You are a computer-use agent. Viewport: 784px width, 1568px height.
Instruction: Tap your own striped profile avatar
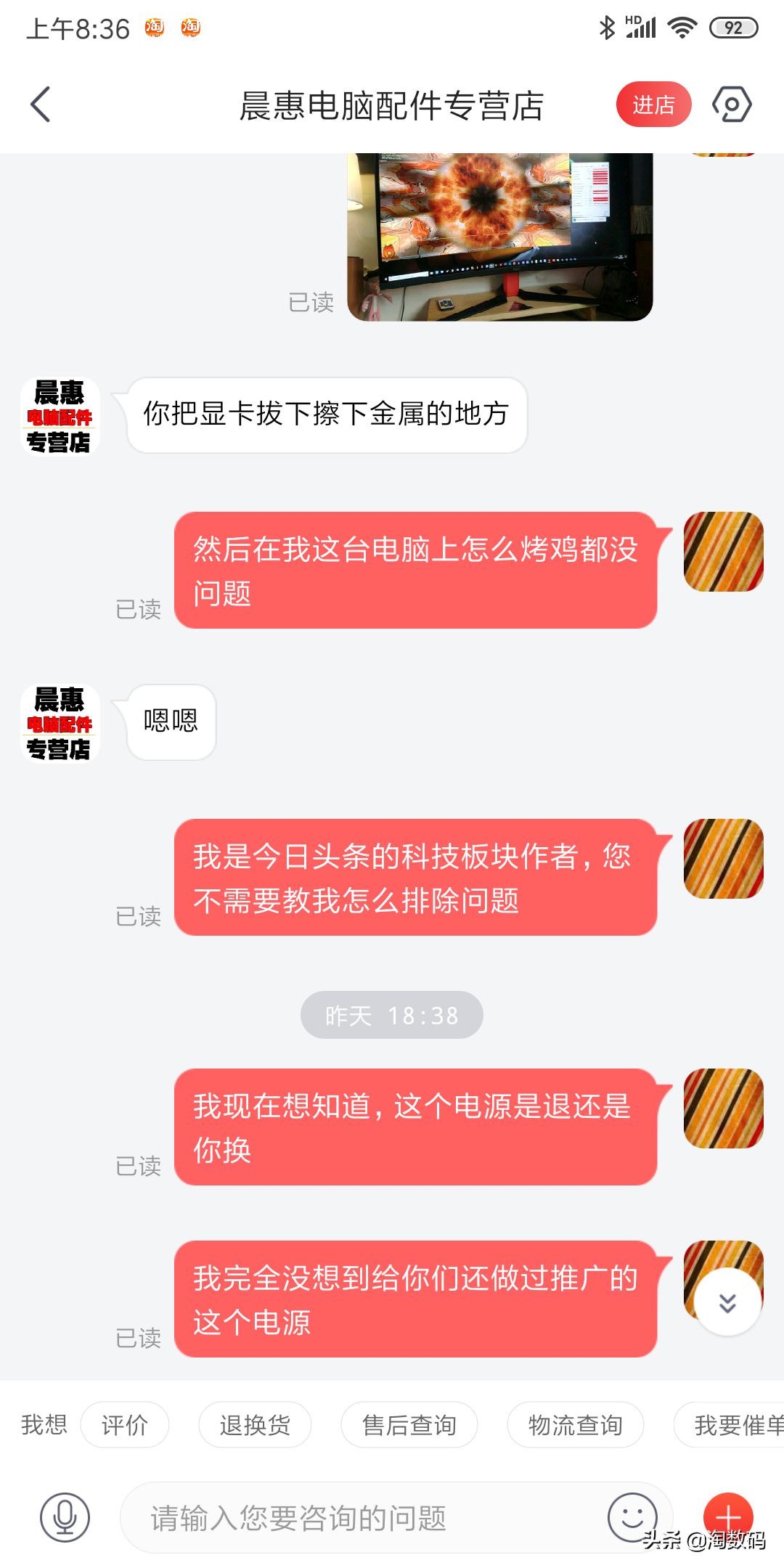point(723,552)
